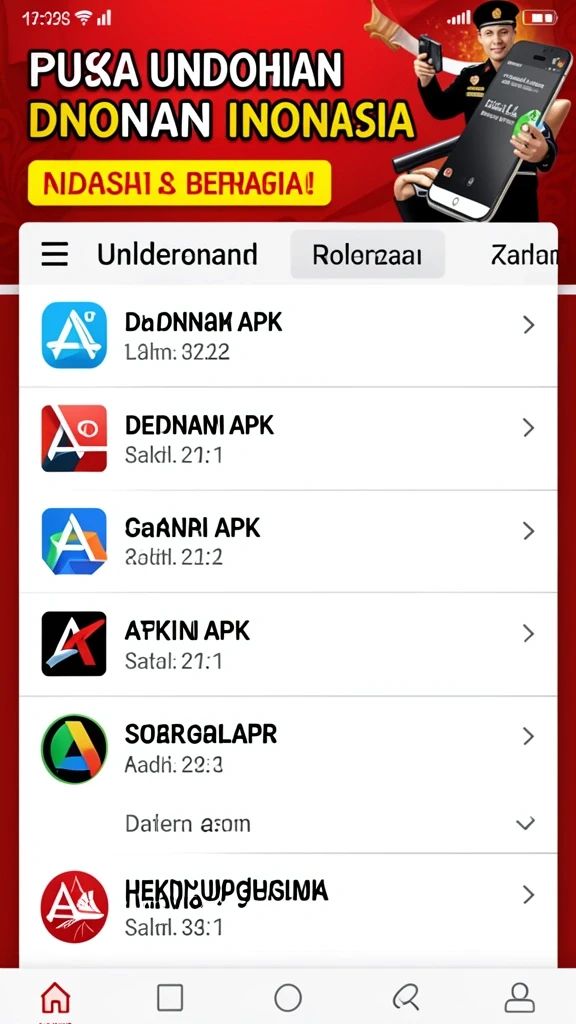Tap the NIDASHI & BERRAGIA yellow banner button
The width and height of the screenshot is (576, 1024).
click(179, 183)
